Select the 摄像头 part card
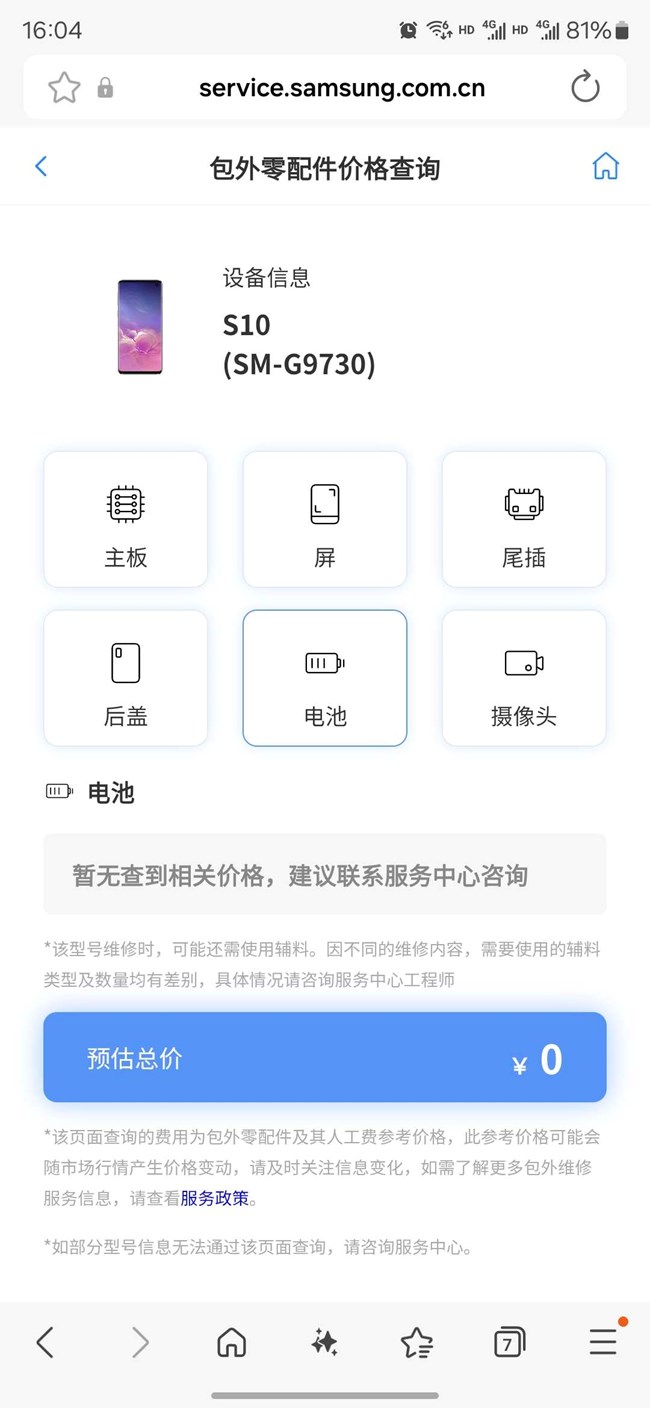 click(x=524, y=678)
